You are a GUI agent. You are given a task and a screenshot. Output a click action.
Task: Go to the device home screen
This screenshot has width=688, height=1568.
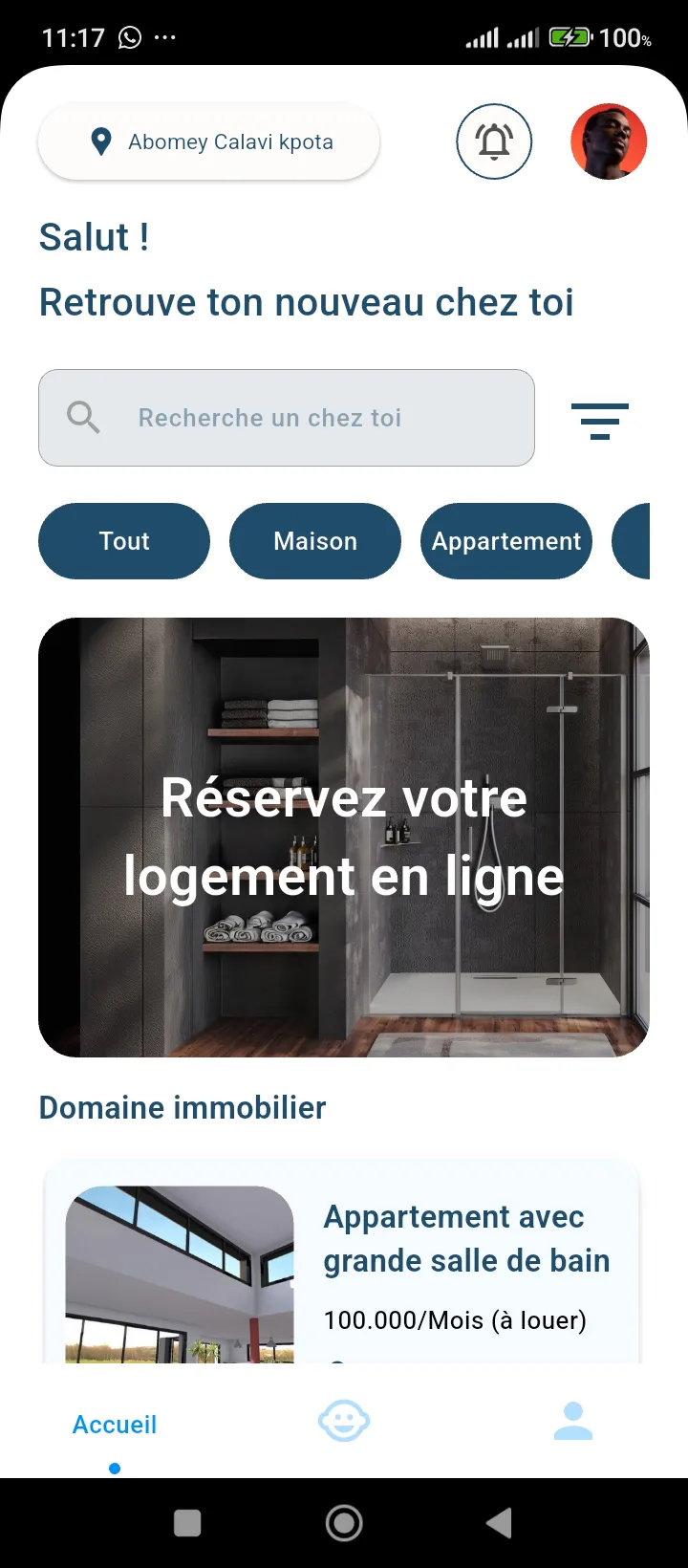(x=344, y=1523)
